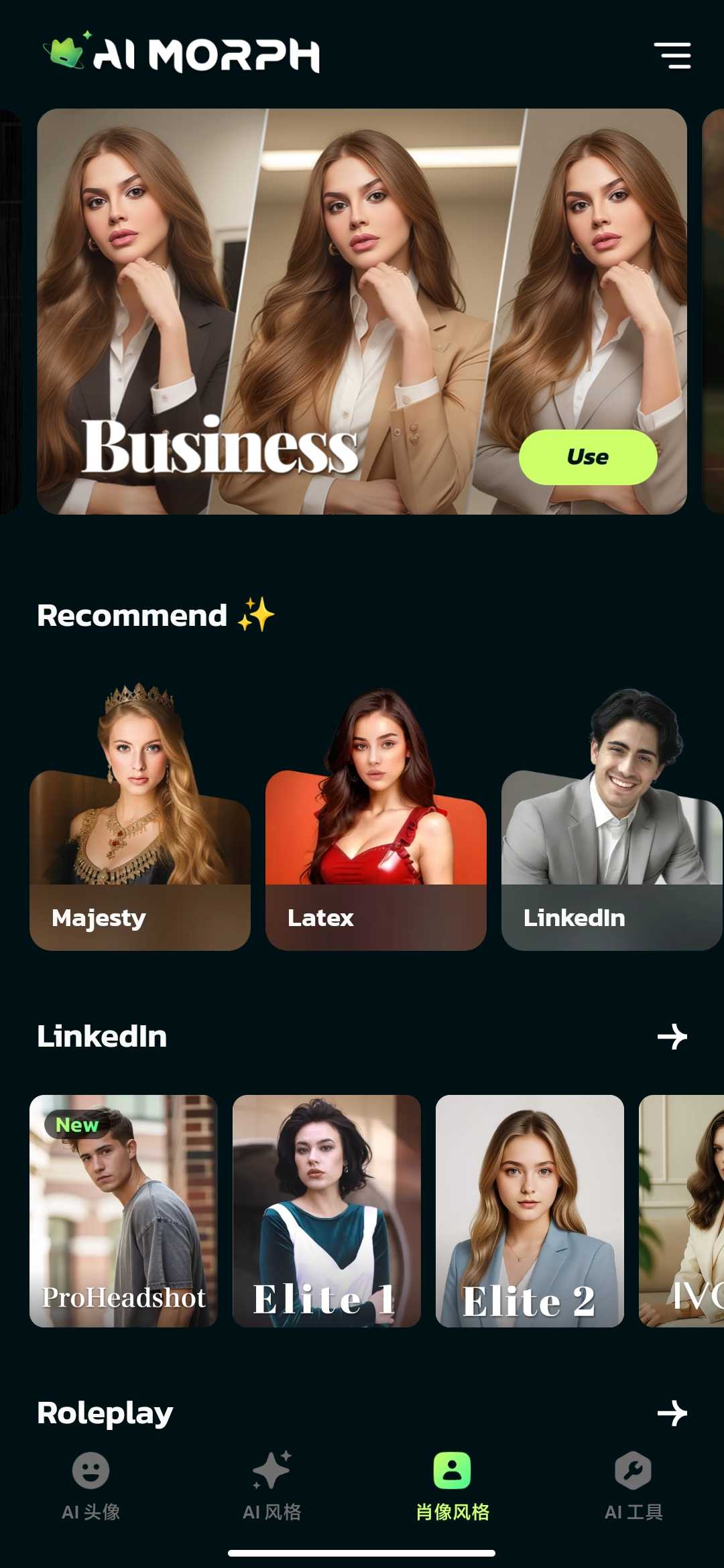Open the hamburger menu
The width and height of the screenshot is (724, 1568).
pos(672,56)
